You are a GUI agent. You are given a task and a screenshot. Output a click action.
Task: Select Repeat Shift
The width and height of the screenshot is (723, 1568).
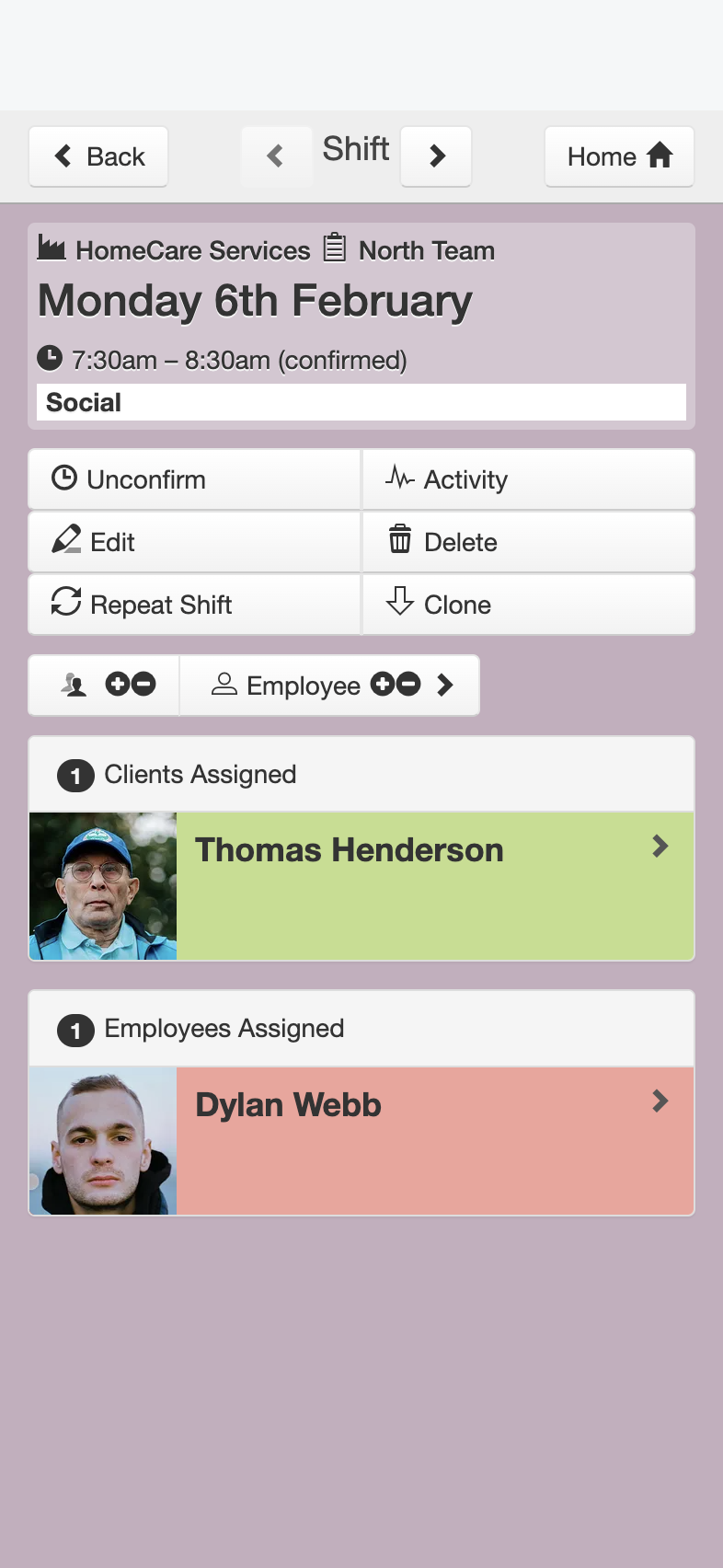coord(195,605)
